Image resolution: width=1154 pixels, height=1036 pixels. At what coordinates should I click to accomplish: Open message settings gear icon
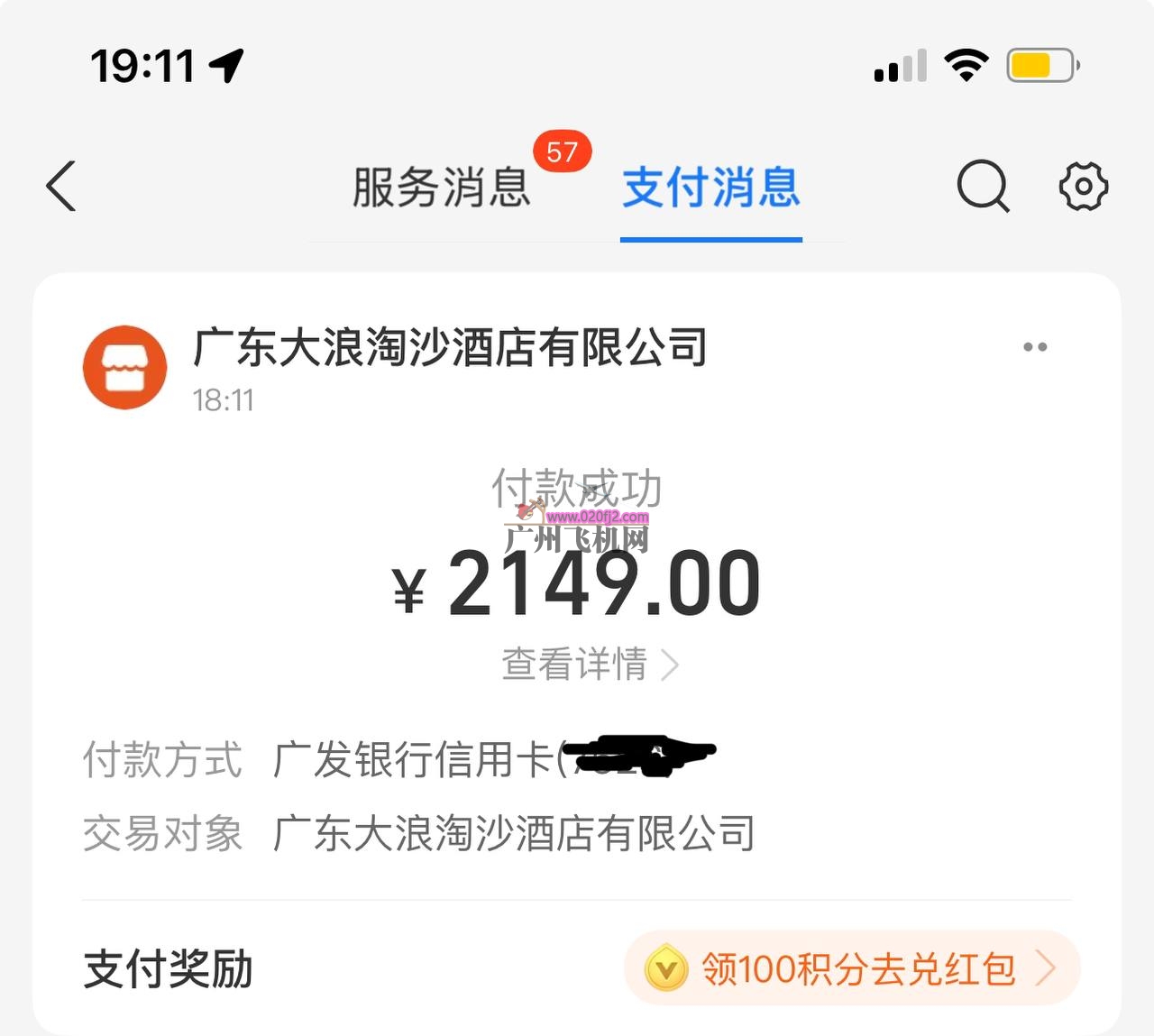click(x=1083, y=187)
